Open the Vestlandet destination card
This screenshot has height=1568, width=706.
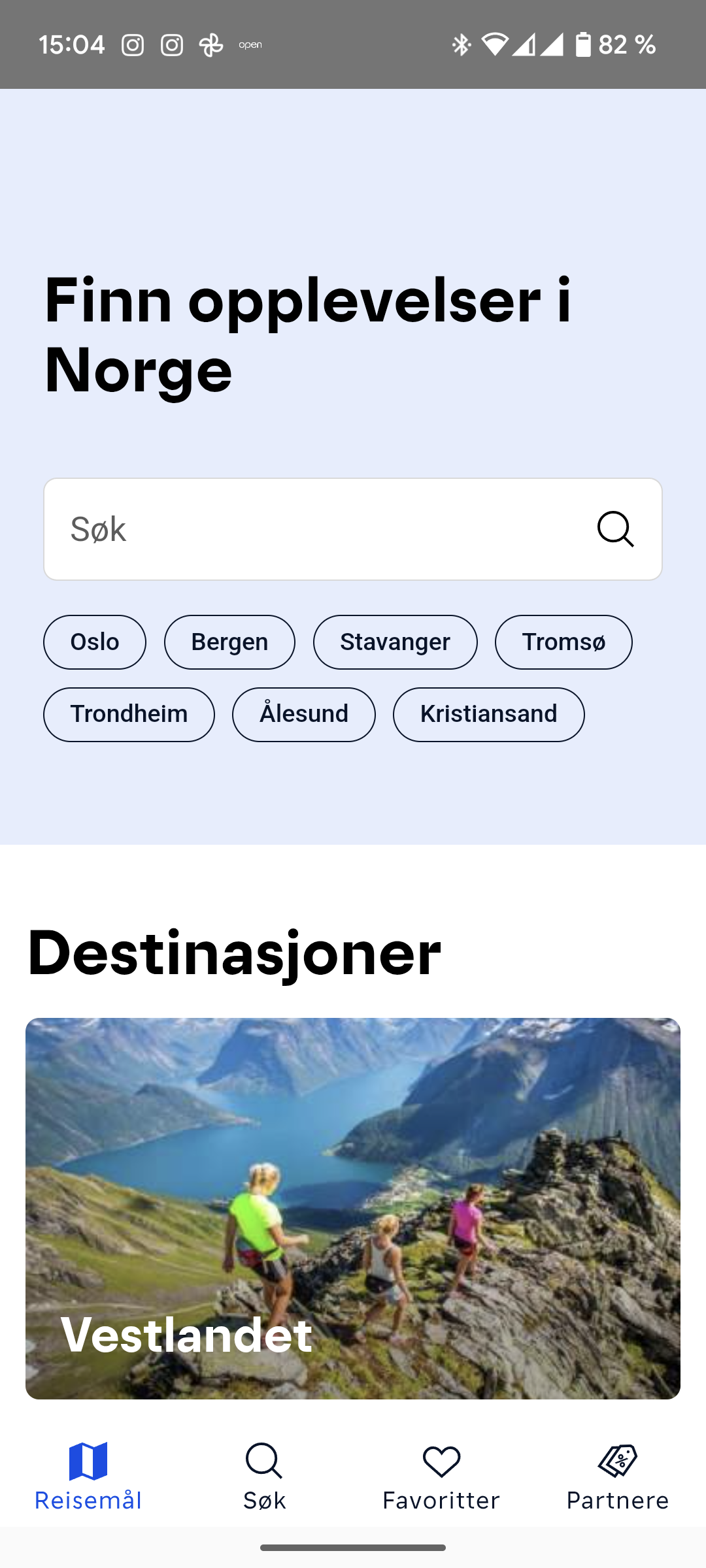click(353, 1209)
